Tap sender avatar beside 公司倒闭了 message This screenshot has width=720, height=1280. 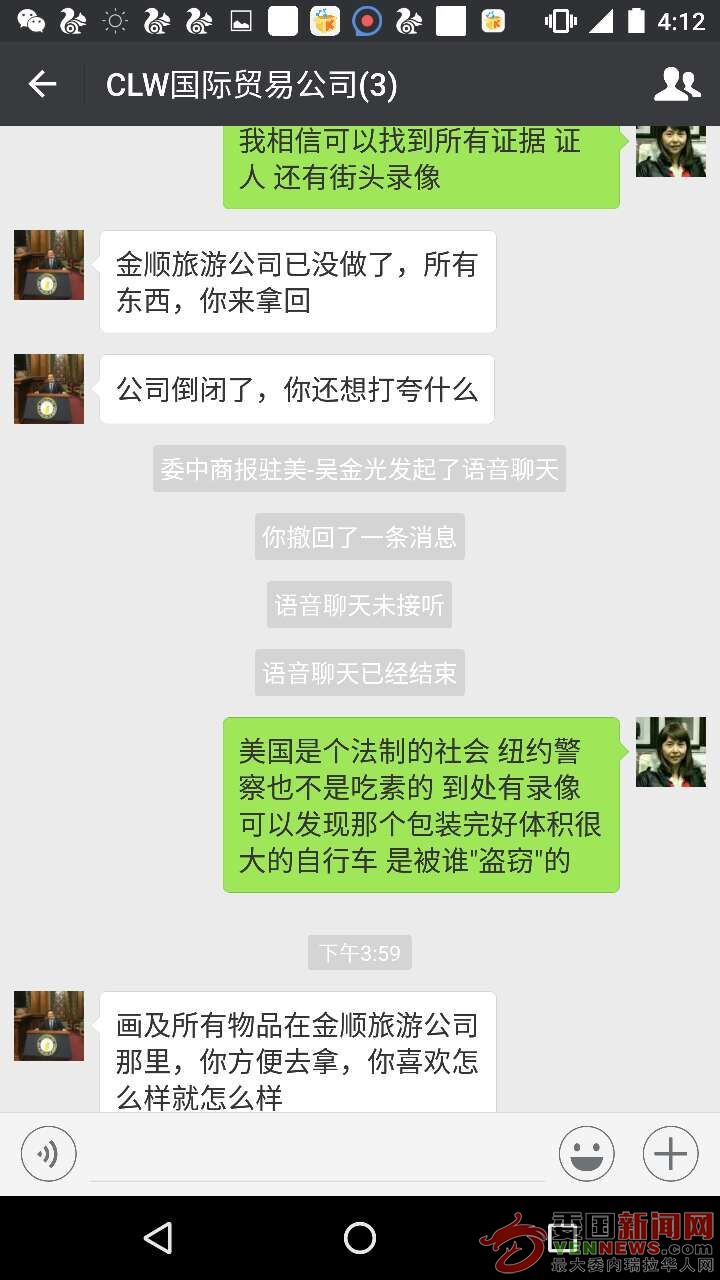click(x=49, y=389)
